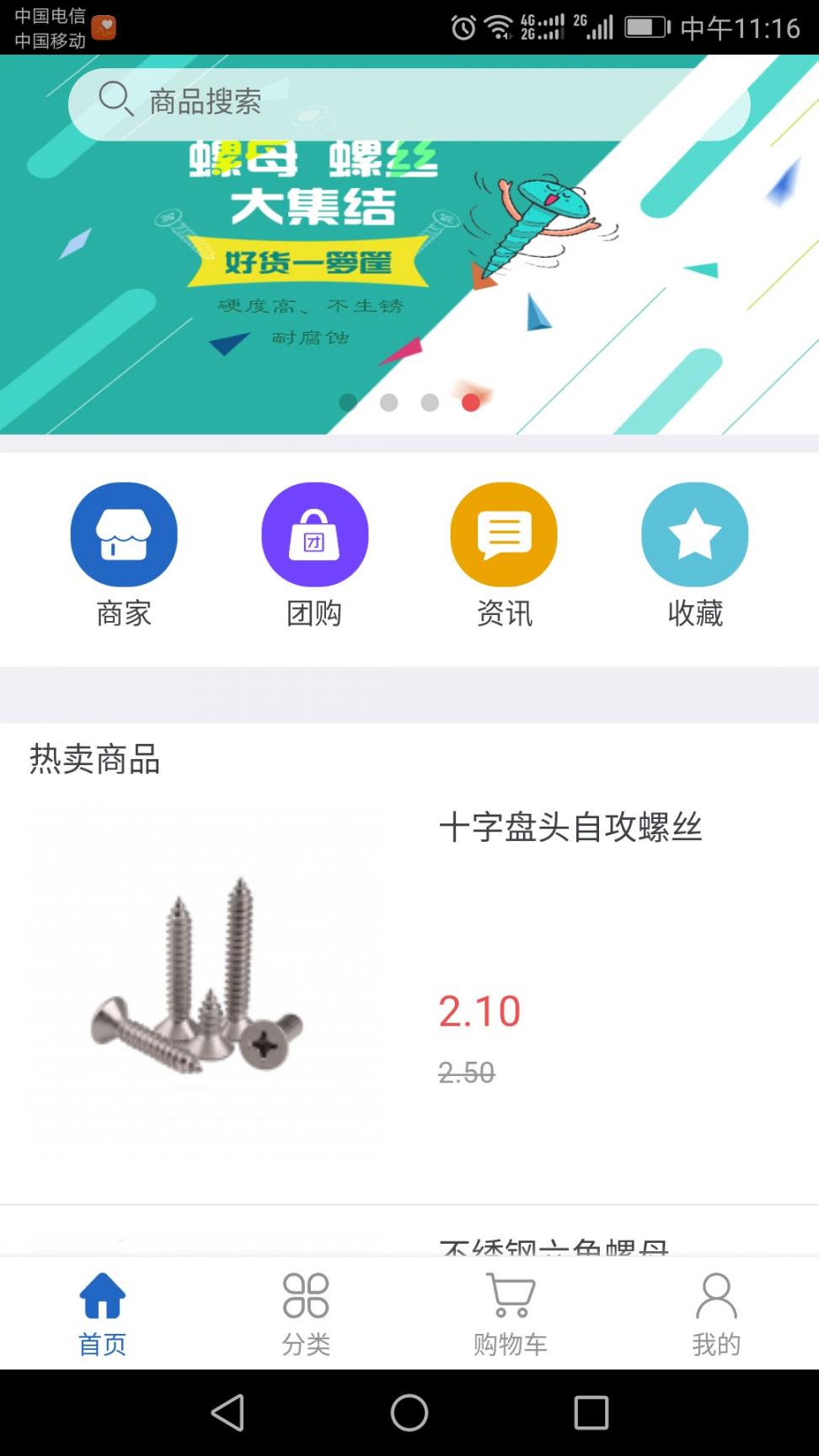Open the 团购 group-buy shortcut

[314, 553]
